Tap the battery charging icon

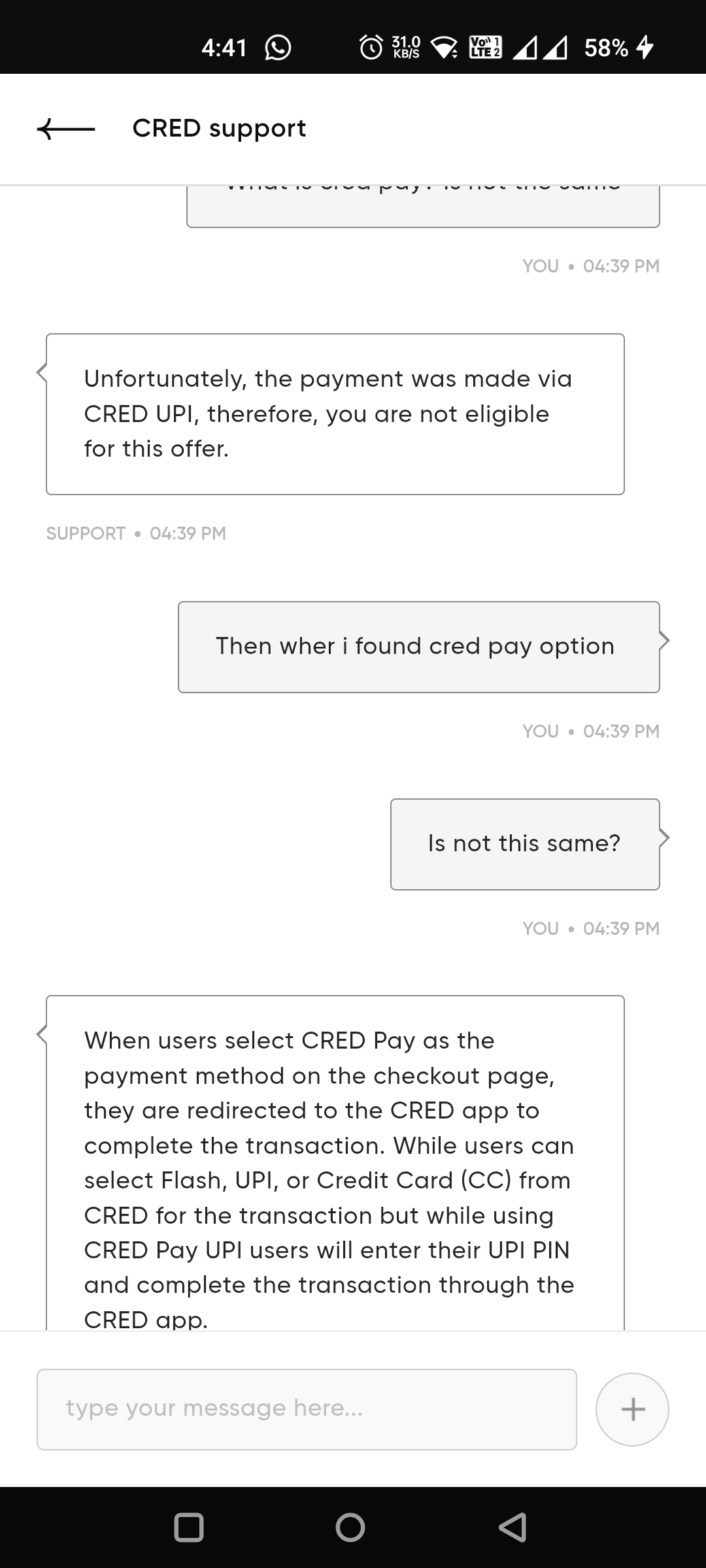tap(645, 46)
